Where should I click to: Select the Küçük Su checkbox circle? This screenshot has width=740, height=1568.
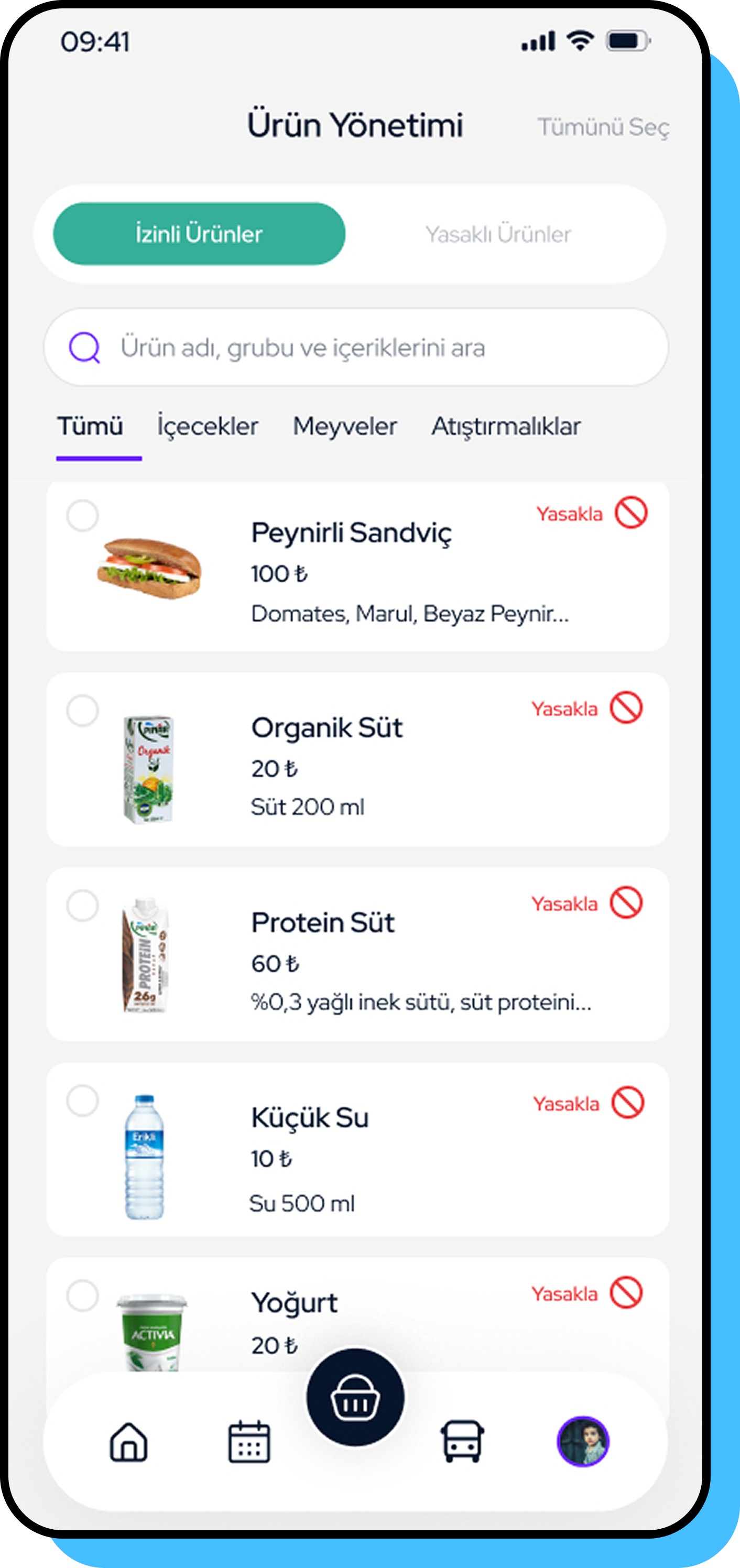coord(83,1100)
